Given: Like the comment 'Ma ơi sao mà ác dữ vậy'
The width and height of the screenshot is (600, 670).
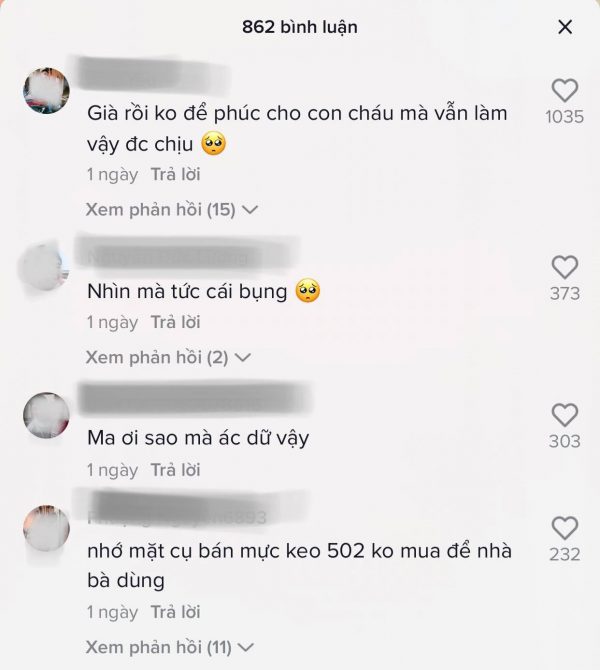Looking at the screenshot, I should click(565, 415).
